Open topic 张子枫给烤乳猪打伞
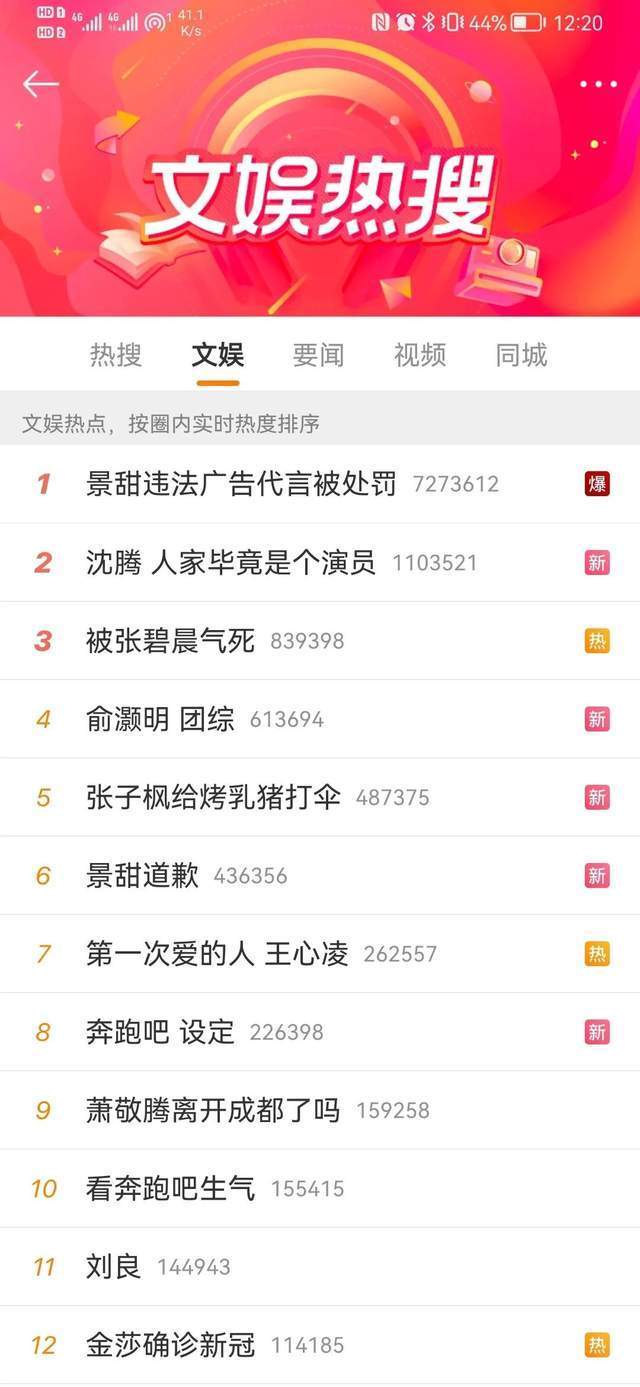Viewport: 640px width, 1387px height. pos(213,797)
